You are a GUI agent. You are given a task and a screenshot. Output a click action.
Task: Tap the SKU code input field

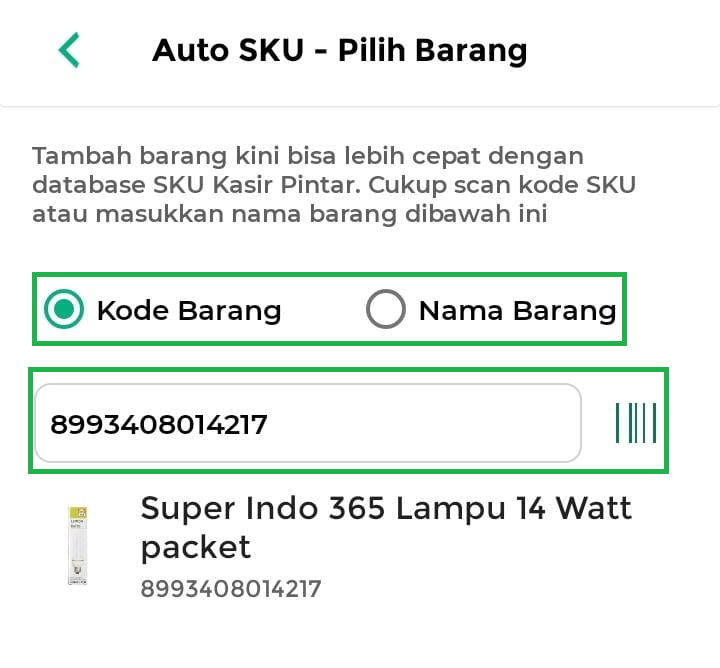click(307, 424)
